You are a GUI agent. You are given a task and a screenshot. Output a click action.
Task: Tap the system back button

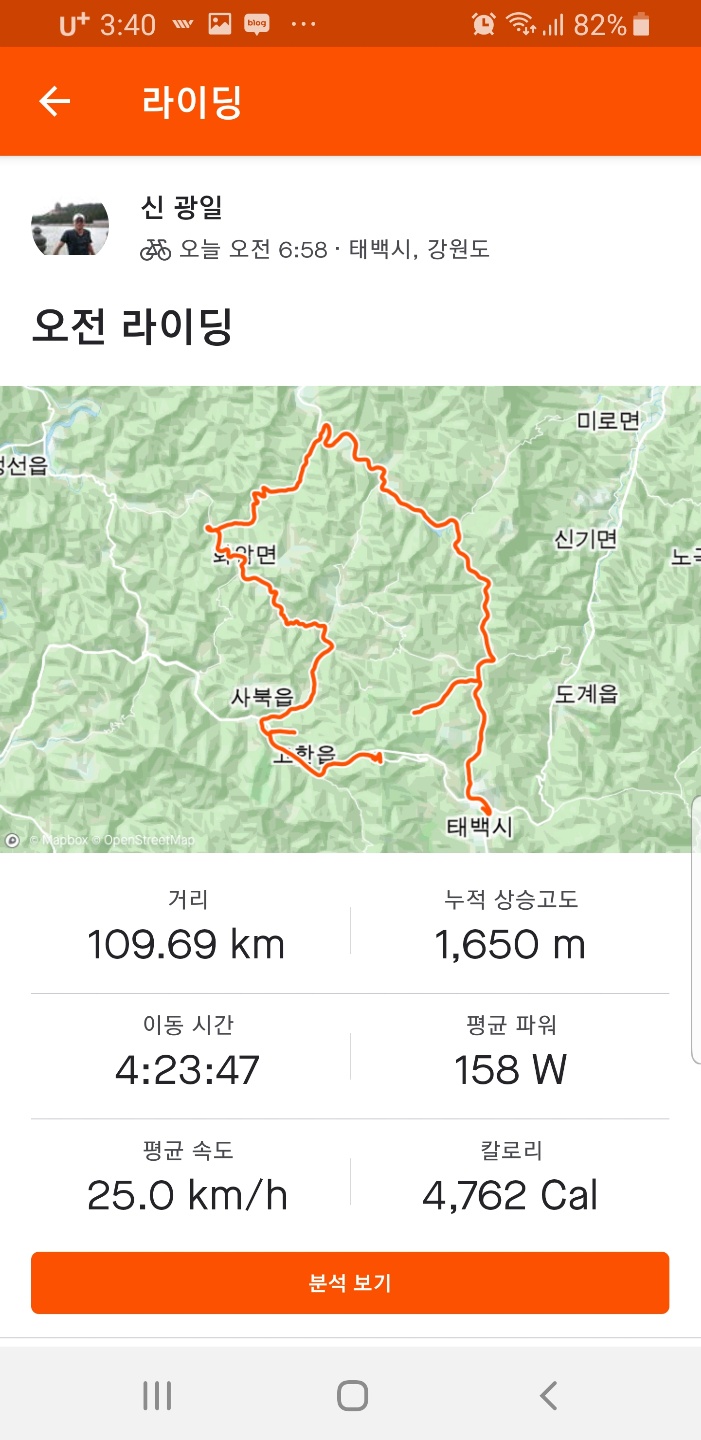[547, 1395]
